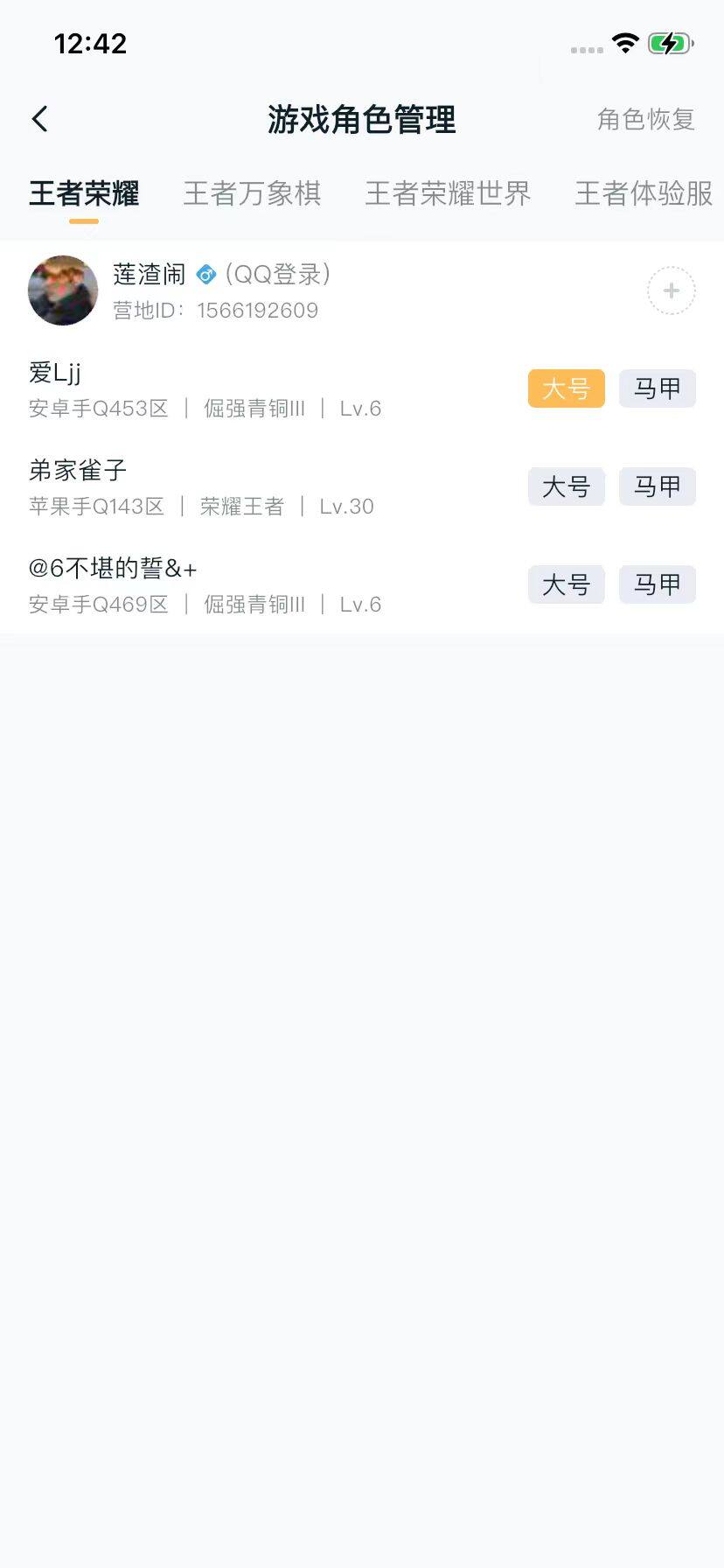
Task: Toggle 马甲 label for 爱Ljj
Action: click(657, 388)
